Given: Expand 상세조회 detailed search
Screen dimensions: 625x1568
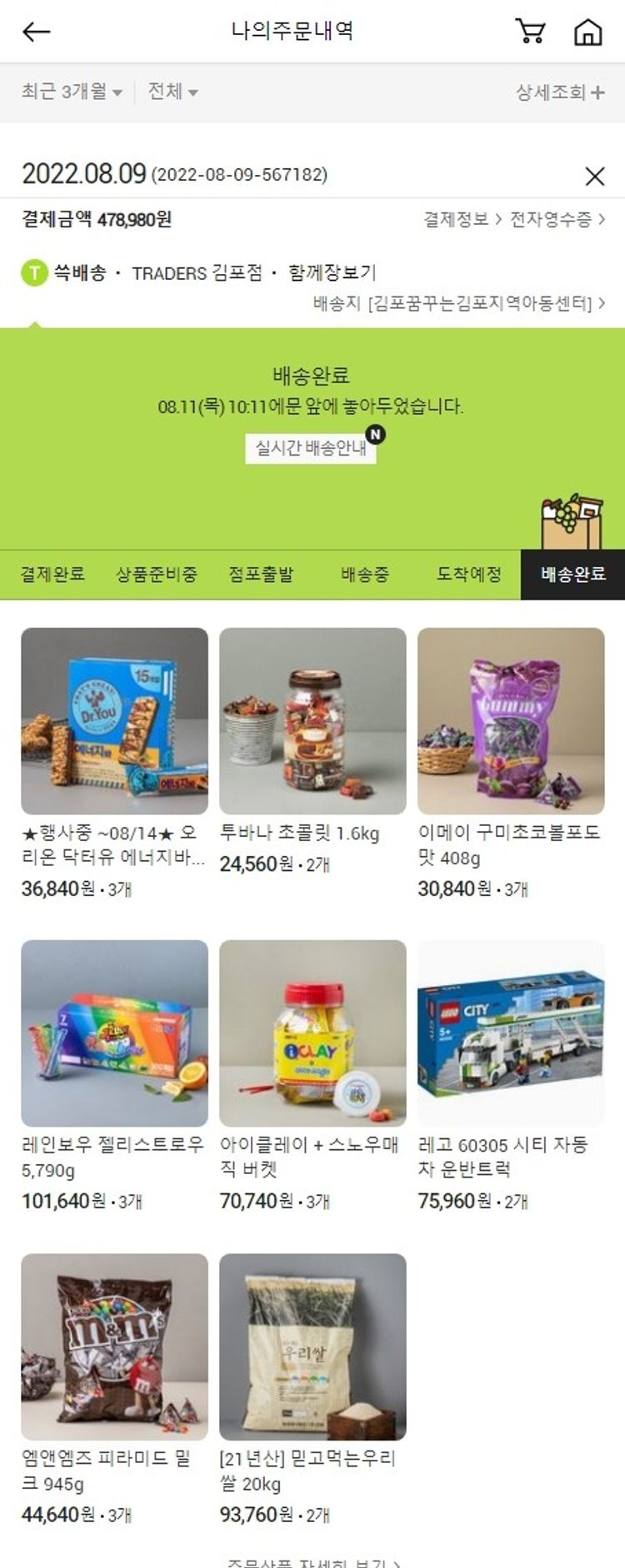Looking at the screenshot, I should coord(559,92).
